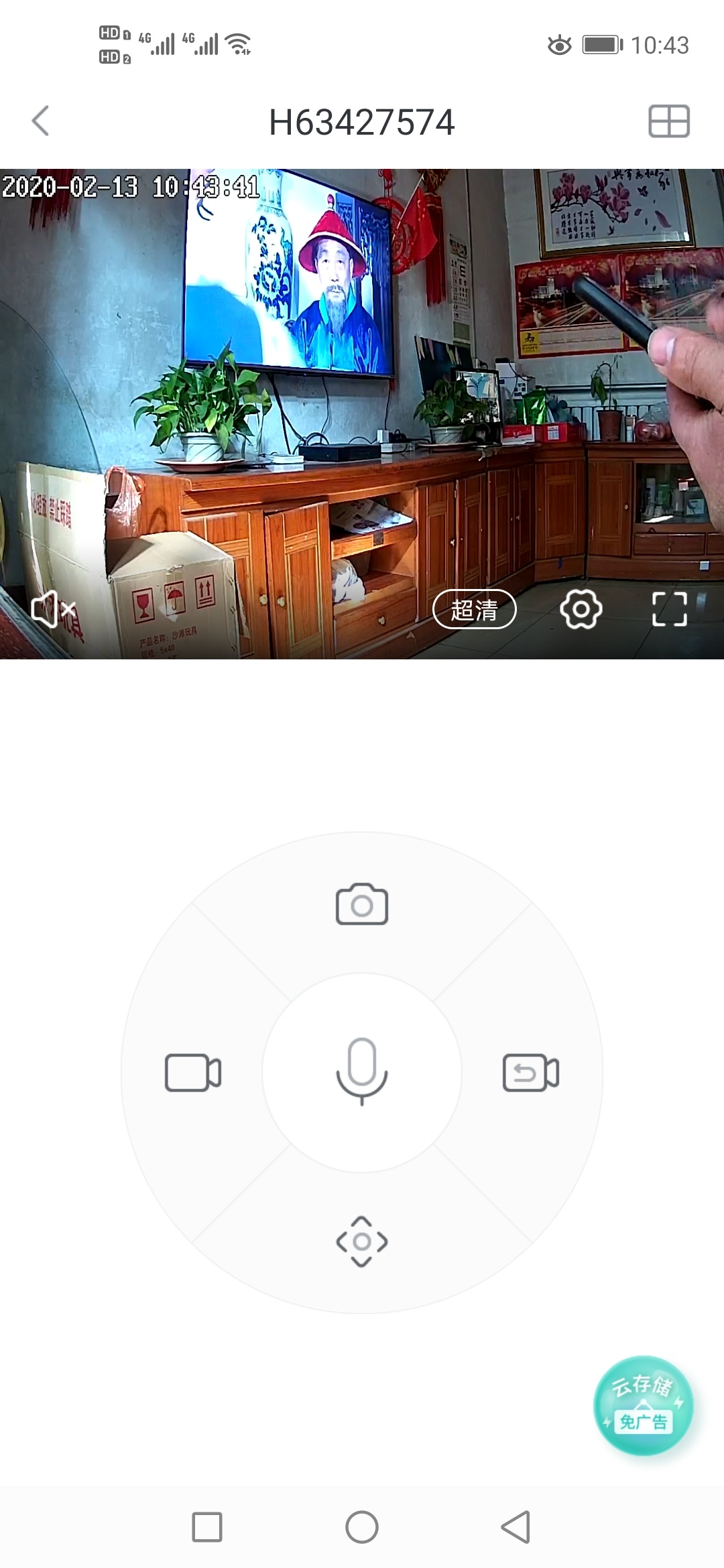
Task: Unmute the camera audio speaker icon
Action: [53, 609]
